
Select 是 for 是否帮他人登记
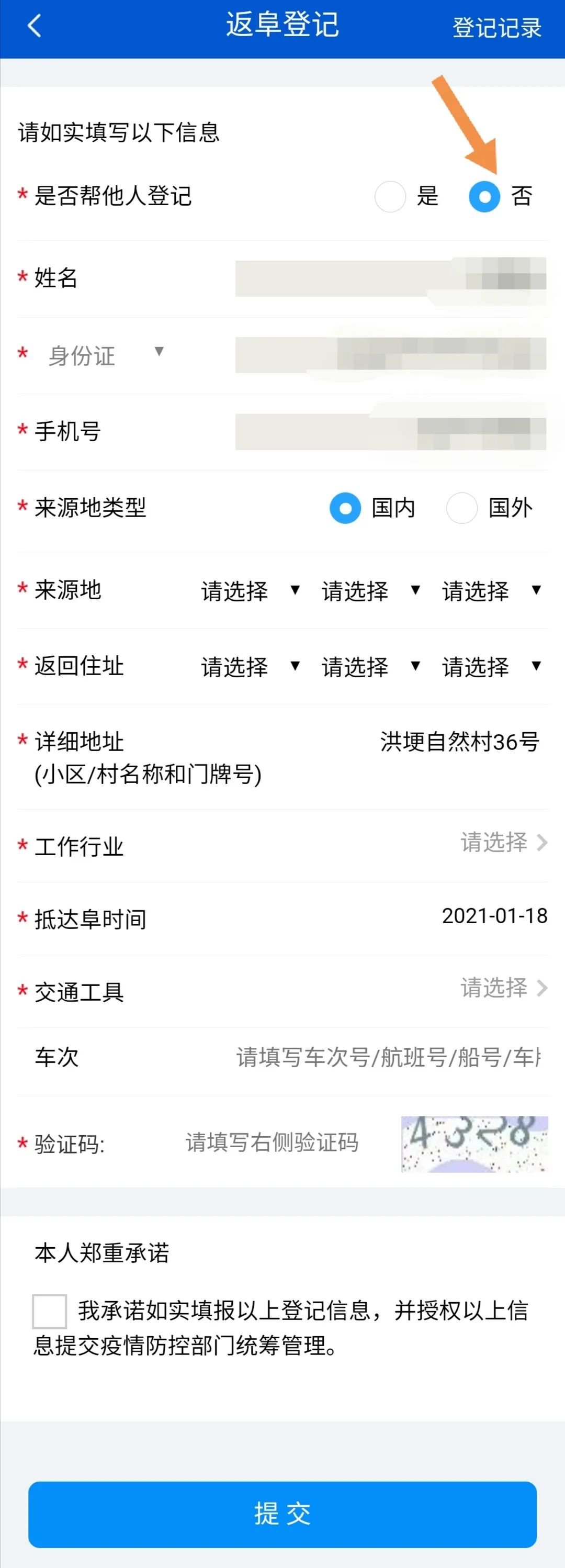pyautogui.click(x=390, y=197)
